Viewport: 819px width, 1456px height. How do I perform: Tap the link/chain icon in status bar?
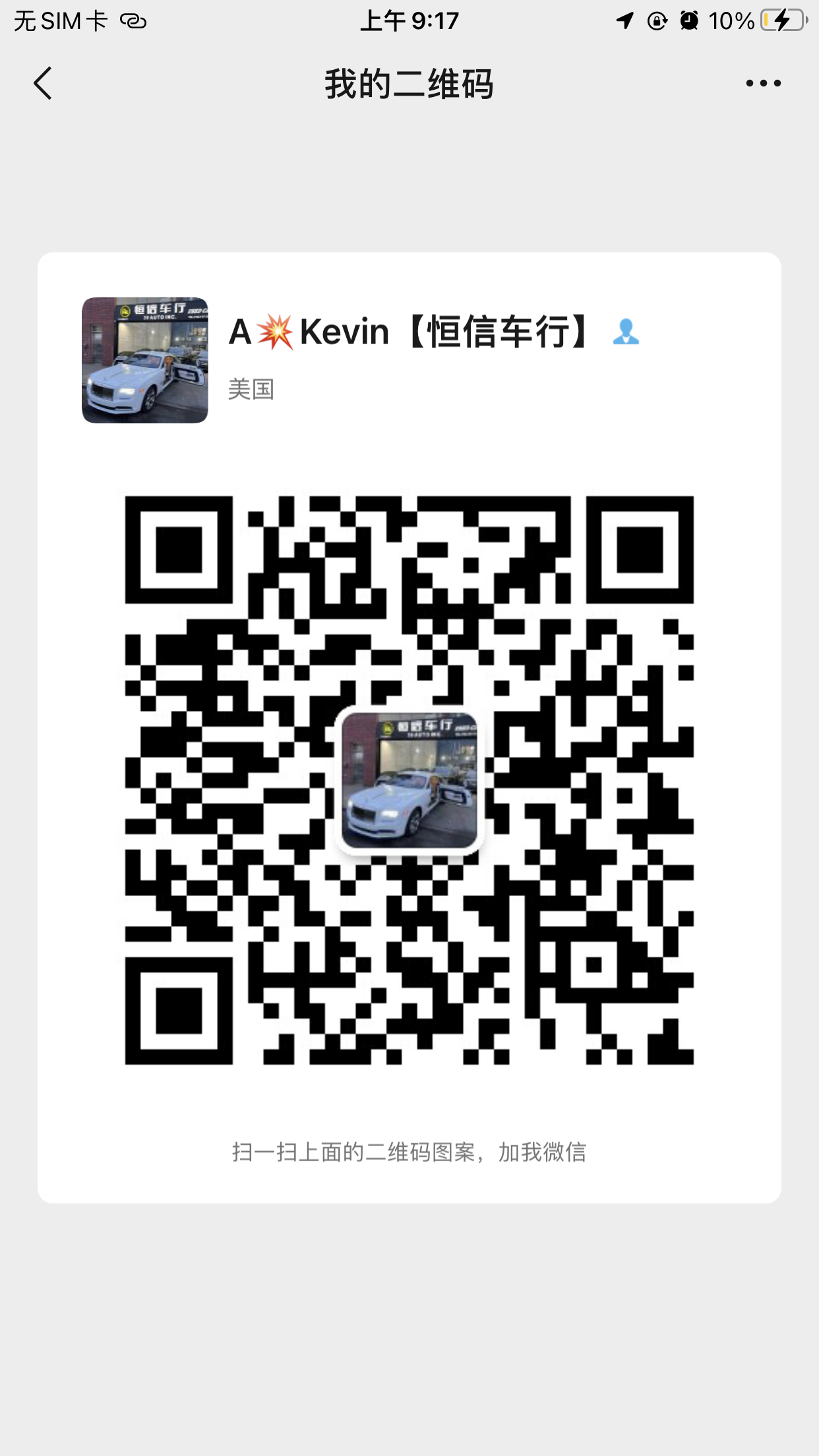[x=133, y=20]
